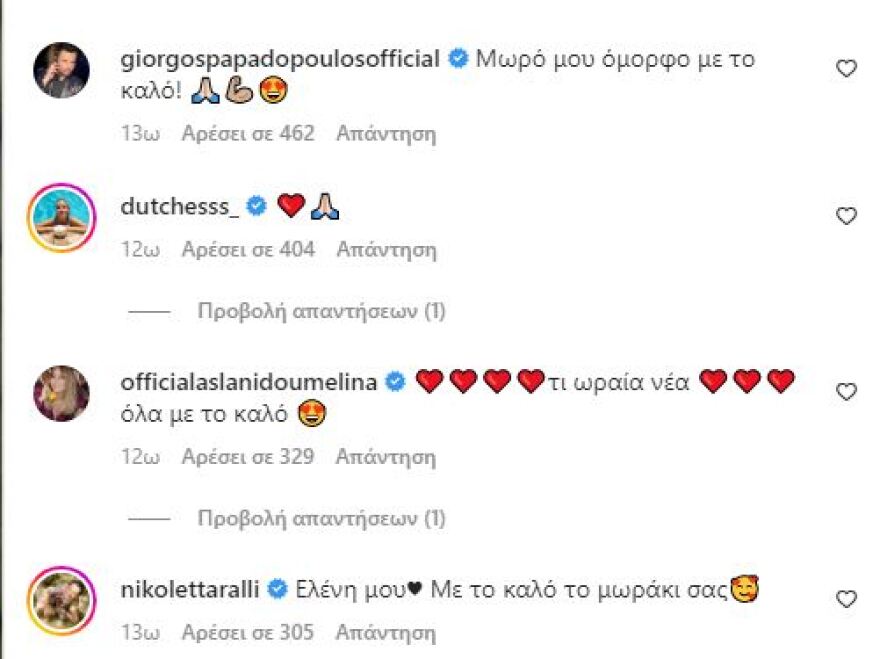
Task: Expand replies under officialaslanidoumelina's comment
Action: 321,519
